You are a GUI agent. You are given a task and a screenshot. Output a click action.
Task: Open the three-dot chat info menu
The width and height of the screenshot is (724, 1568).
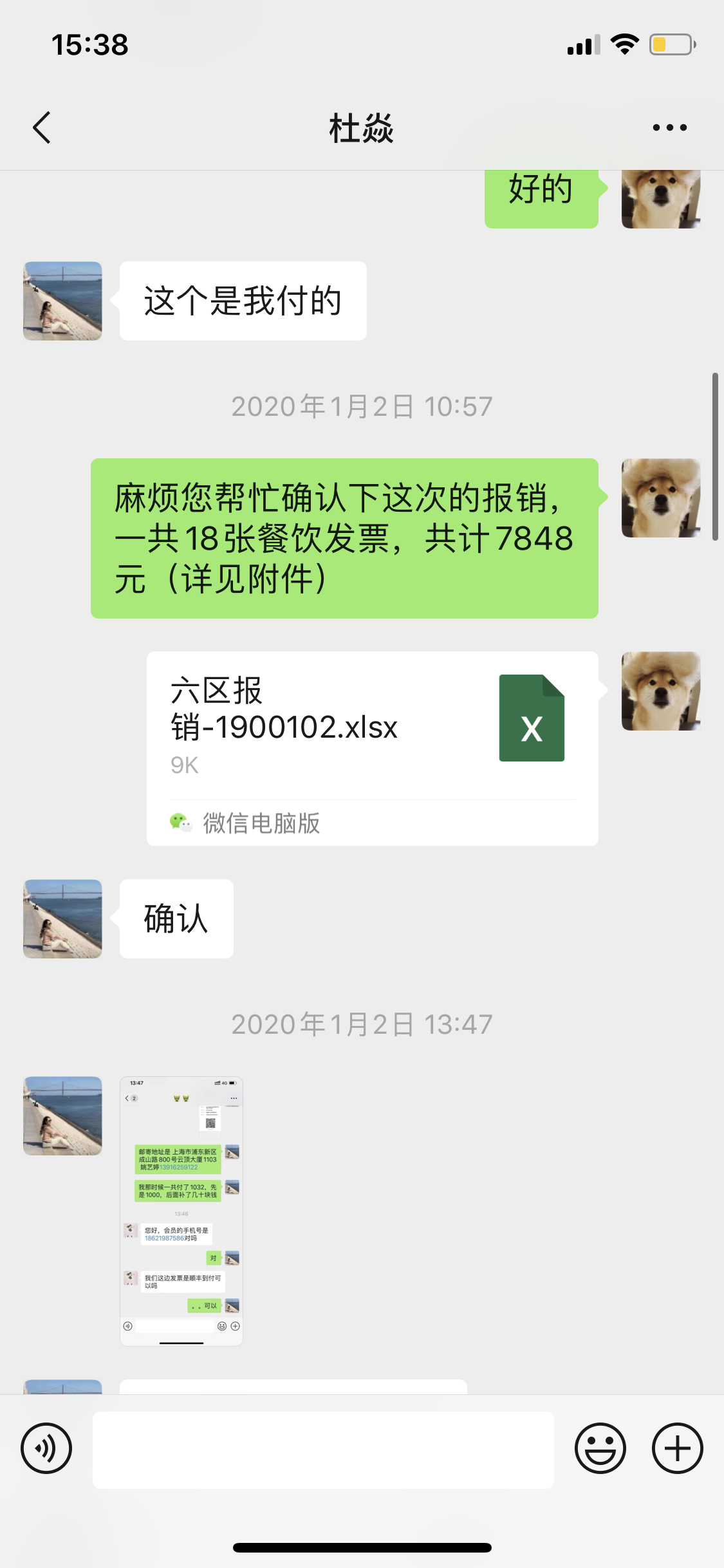(x=669, y=127)
